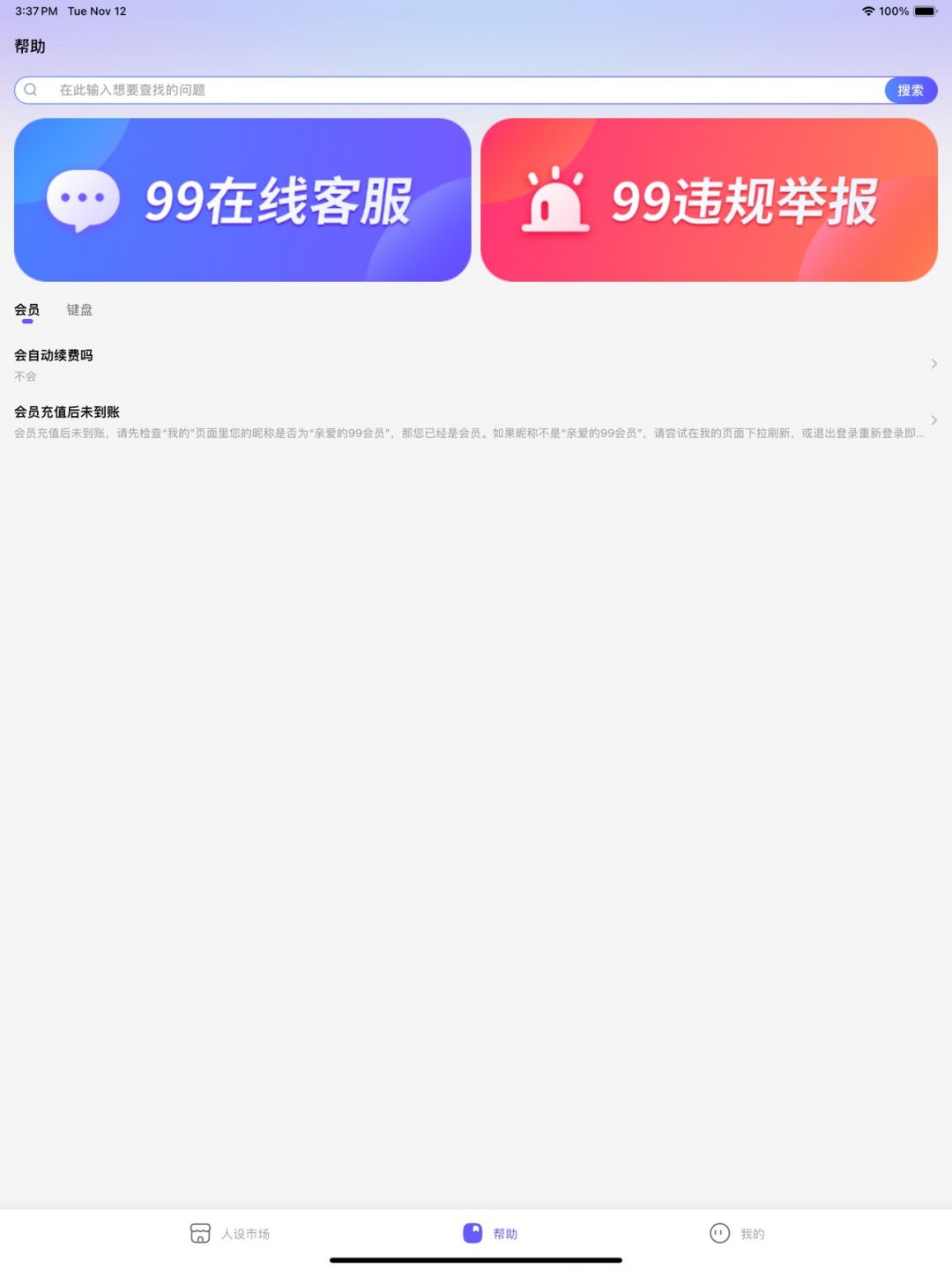Switch to the 我的 tab
The height and width of the screenshot is (1270, 952).
pyautogui.click(x=737, y=1233)
